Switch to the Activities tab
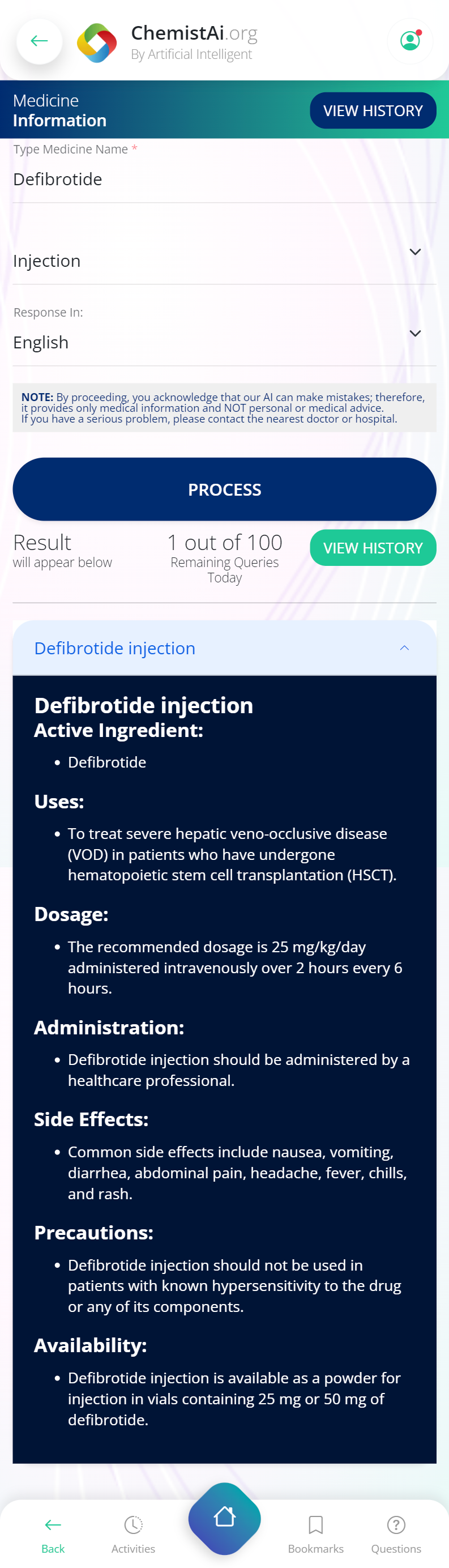Image resolution: width=449 pixels, height=1568 pixels. pyautogui.click(x=133, y=1534)
